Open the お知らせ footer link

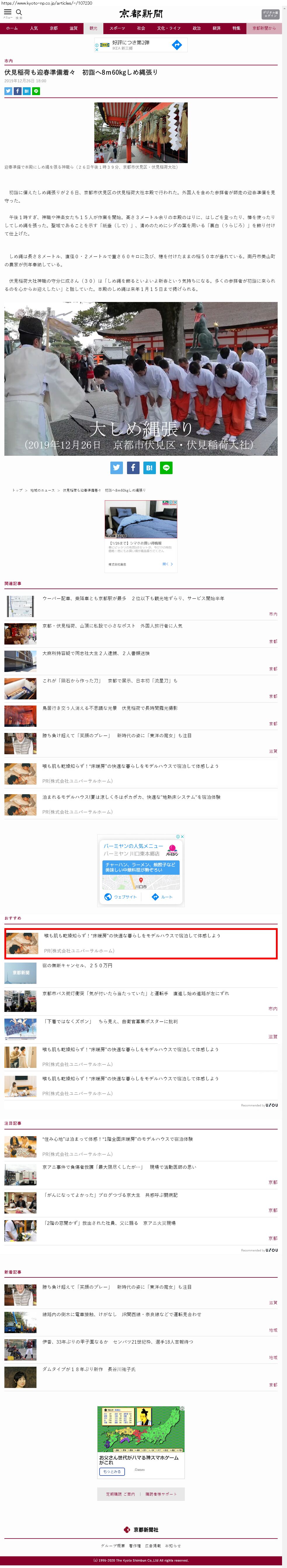coord(173,1546)
